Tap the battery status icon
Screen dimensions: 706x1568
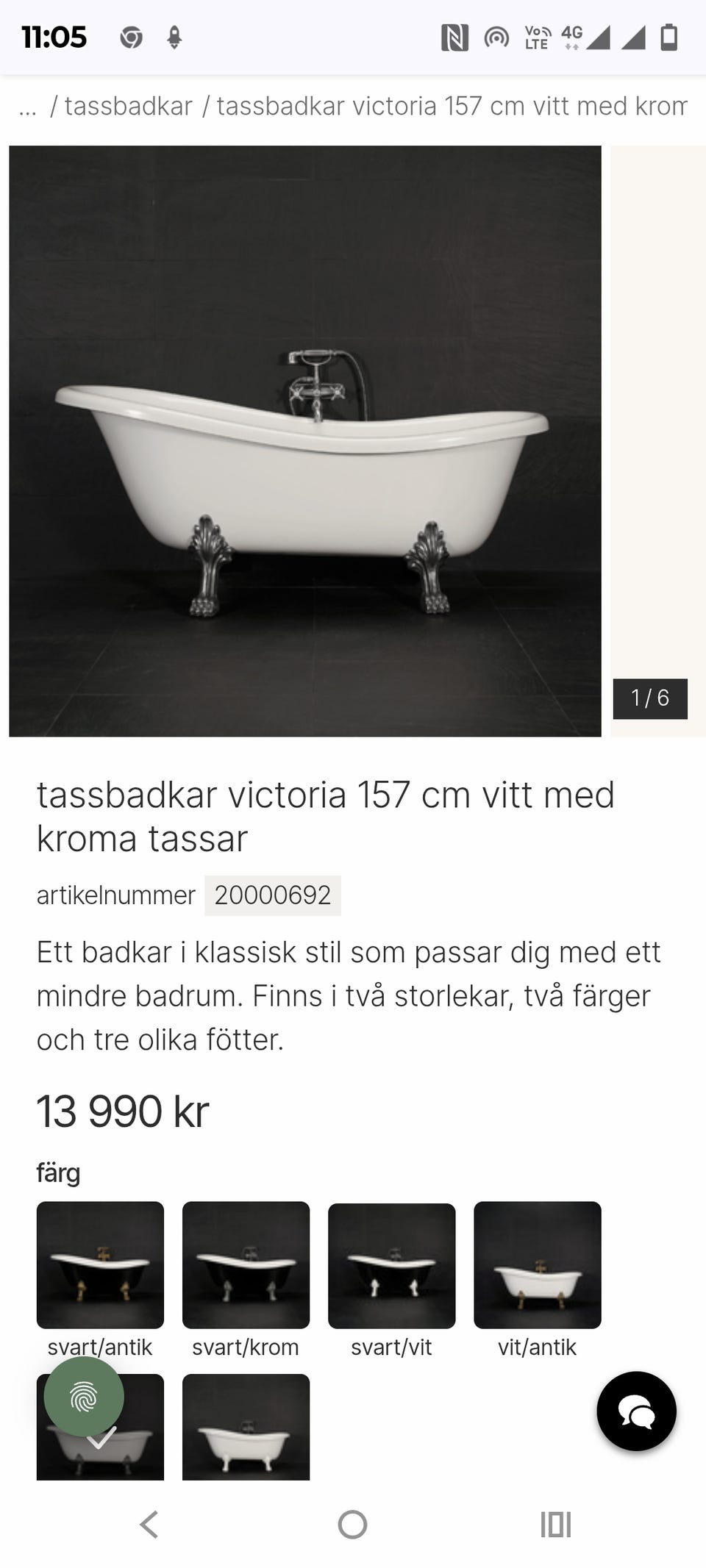tap(667, 37)
